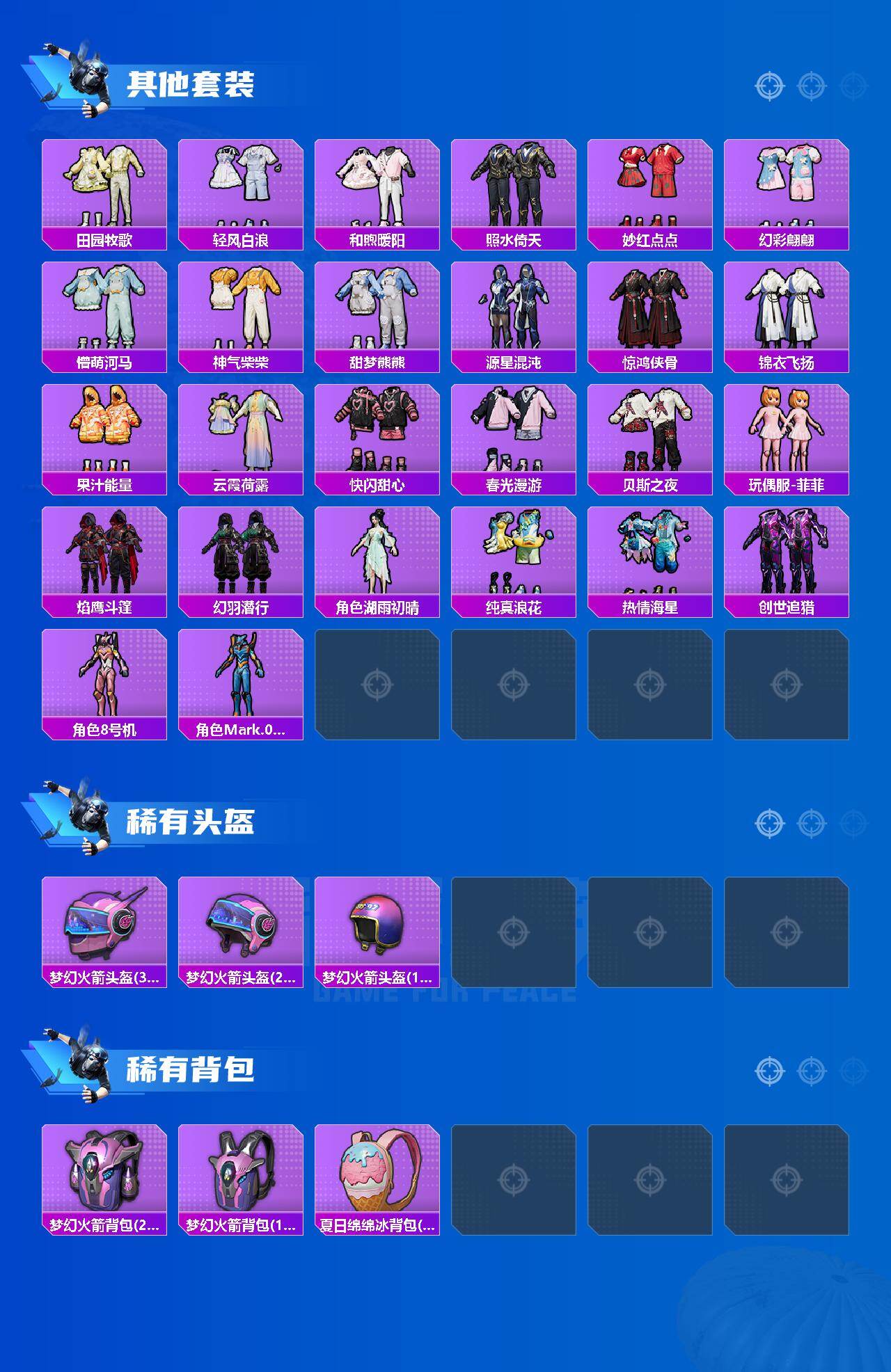
Task: View the 惊鸿侠骨 outfit
Action: (x=651, y=310)
